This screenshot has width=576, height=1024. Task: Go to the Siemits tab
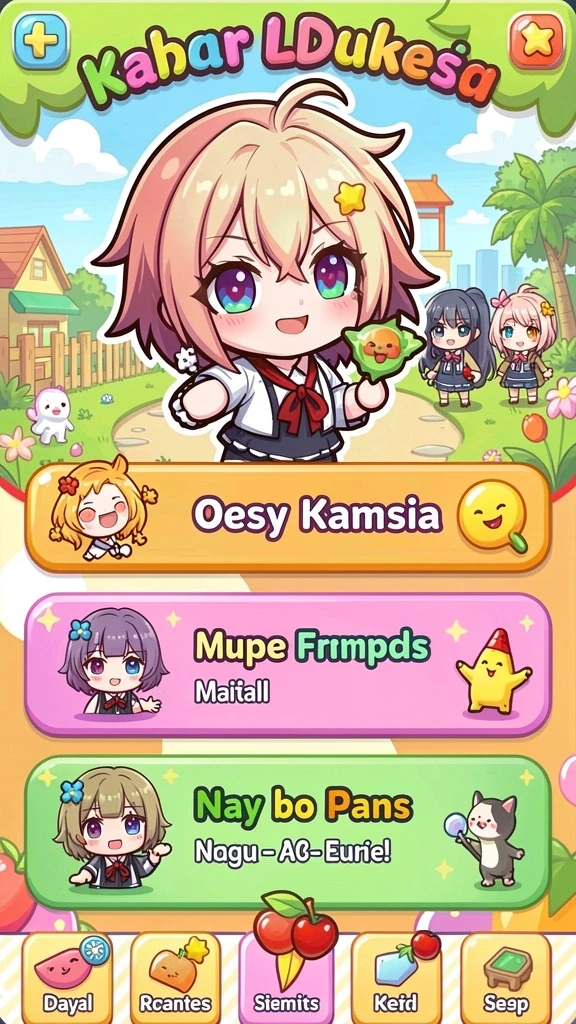point(285,978)
